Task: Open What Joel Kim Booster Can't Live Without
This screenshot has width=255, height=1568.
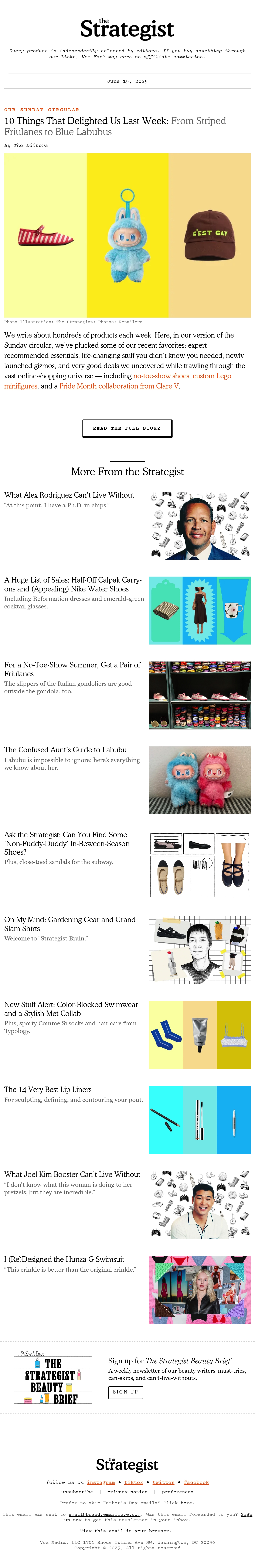Action: 72,1174
